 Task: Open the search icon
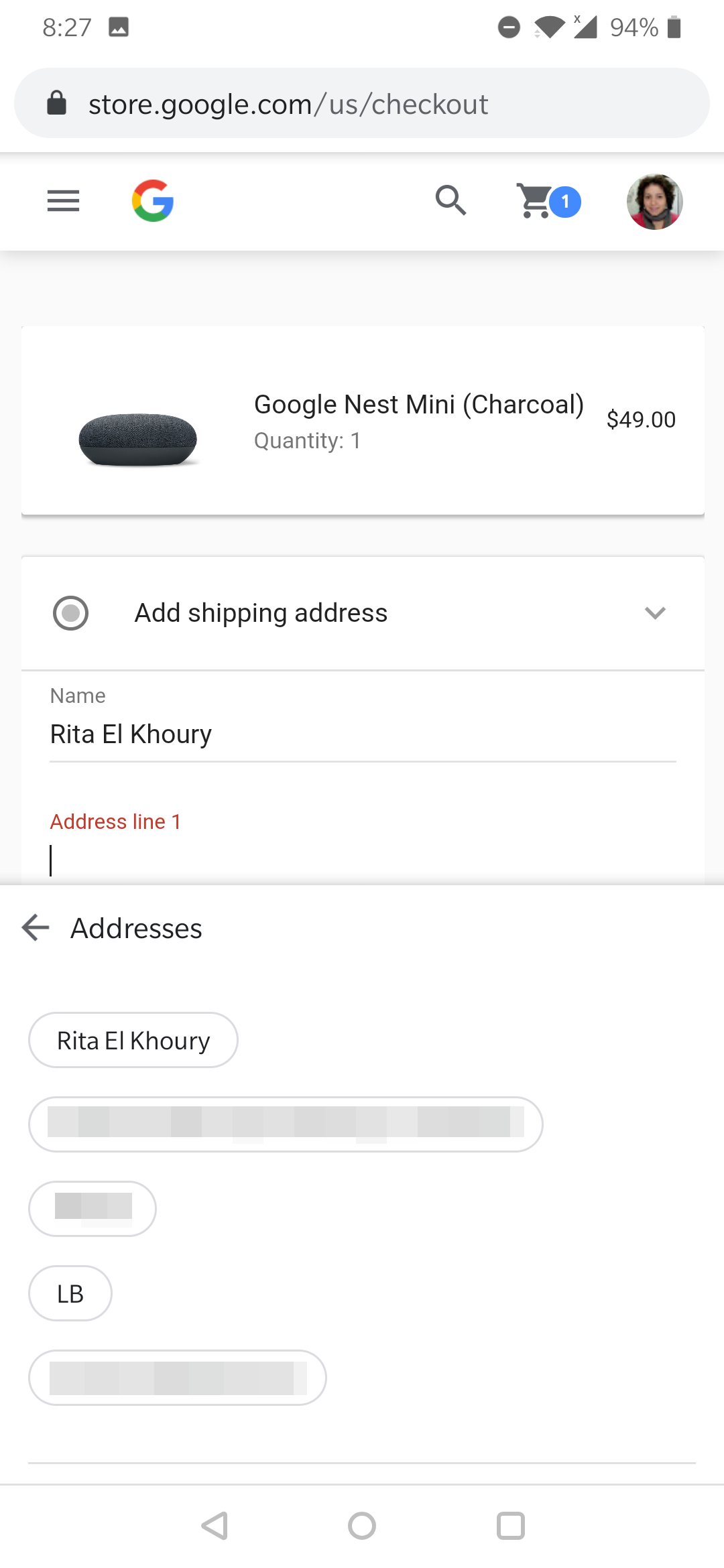[x=450, y=201]
